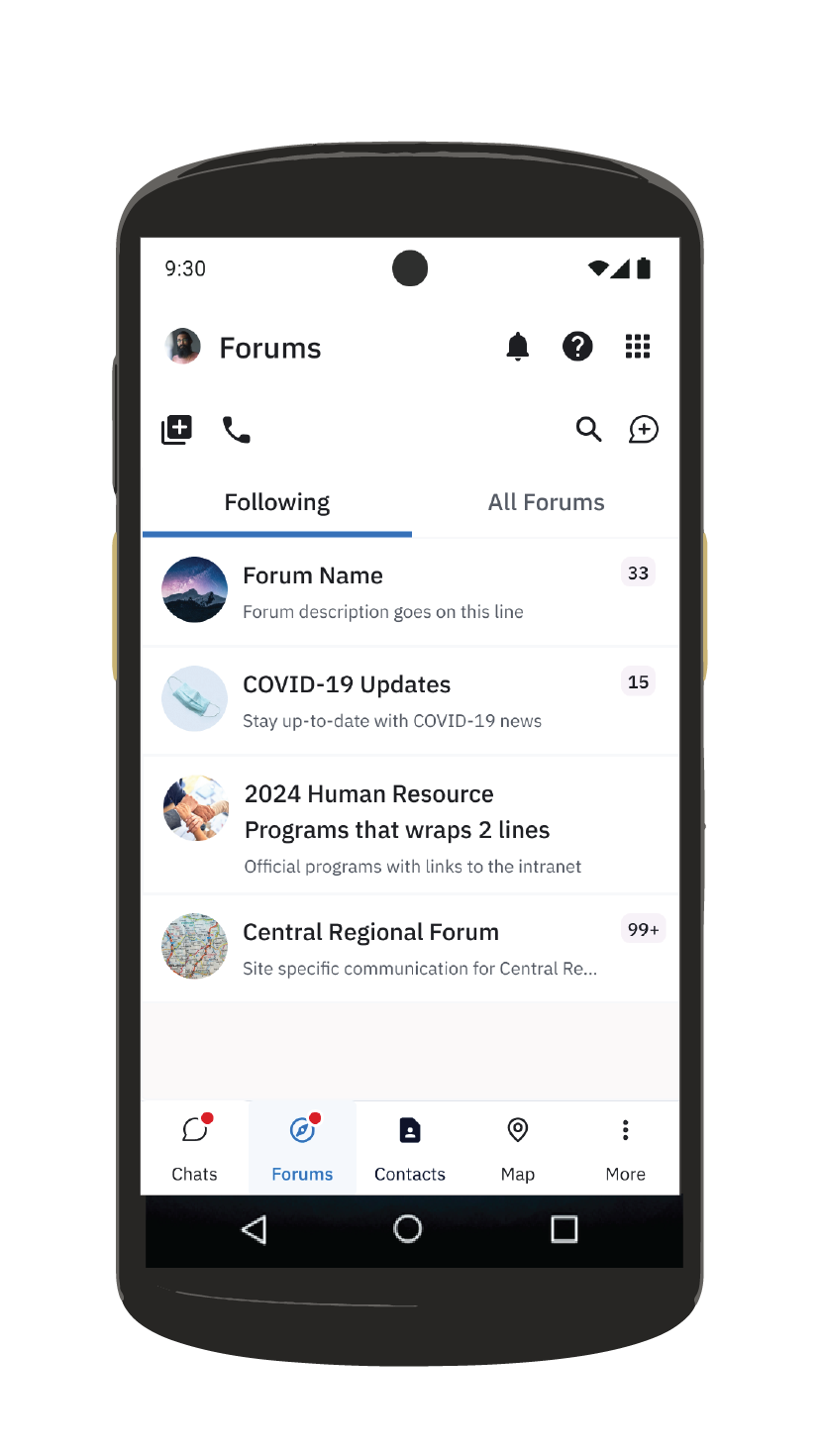Open the notifications bell

point(518,347)
